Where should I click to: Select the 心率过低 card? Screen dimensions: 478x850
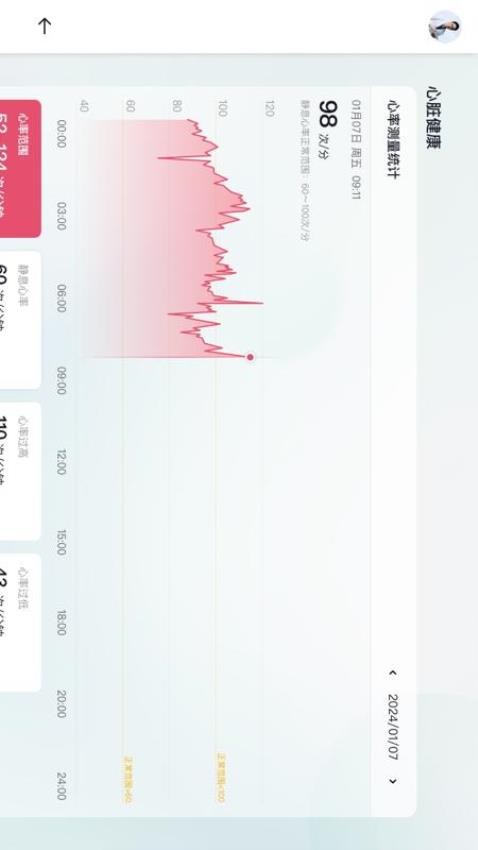[20, 622]
